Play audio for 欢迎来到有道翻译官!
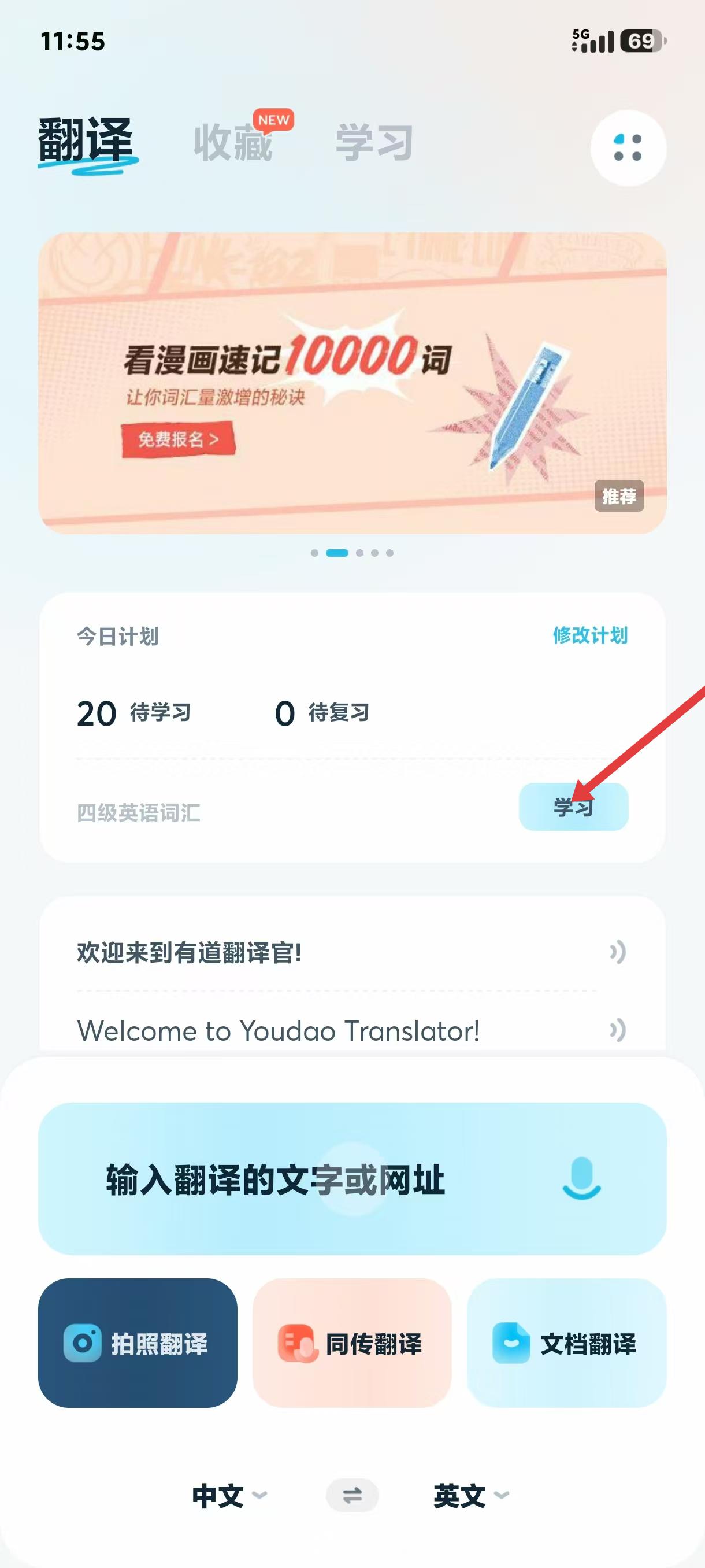 coord(617,952)
